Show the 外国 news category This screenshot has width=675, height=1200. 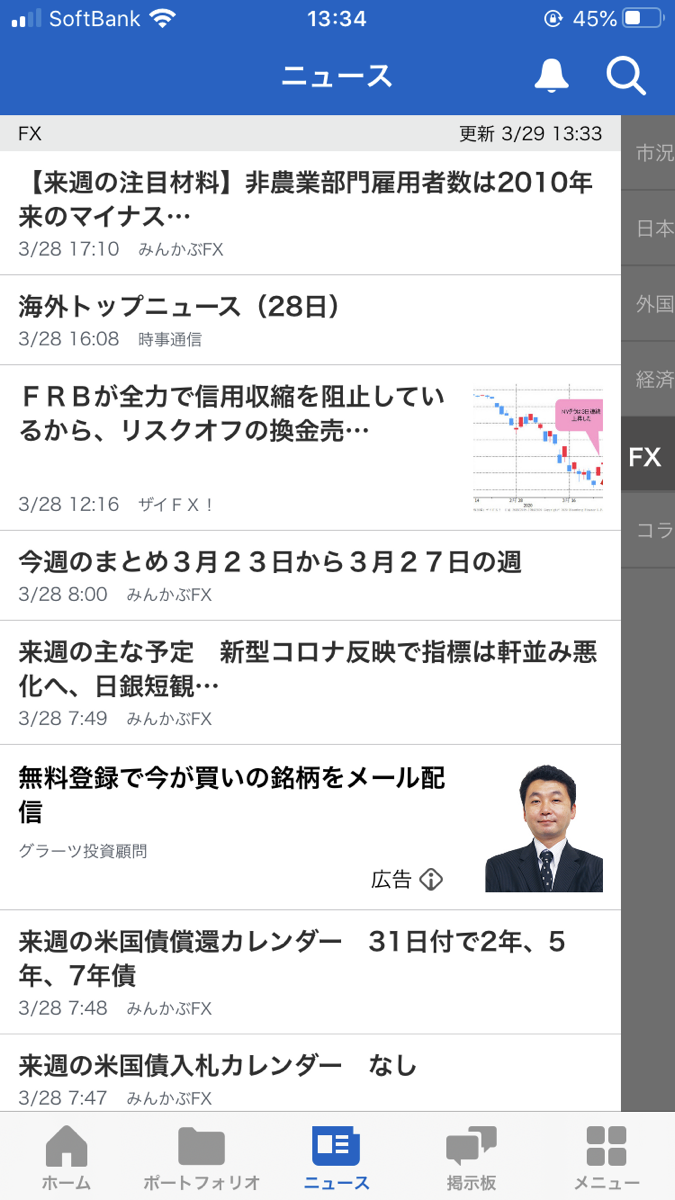click(x=652, y=304)
